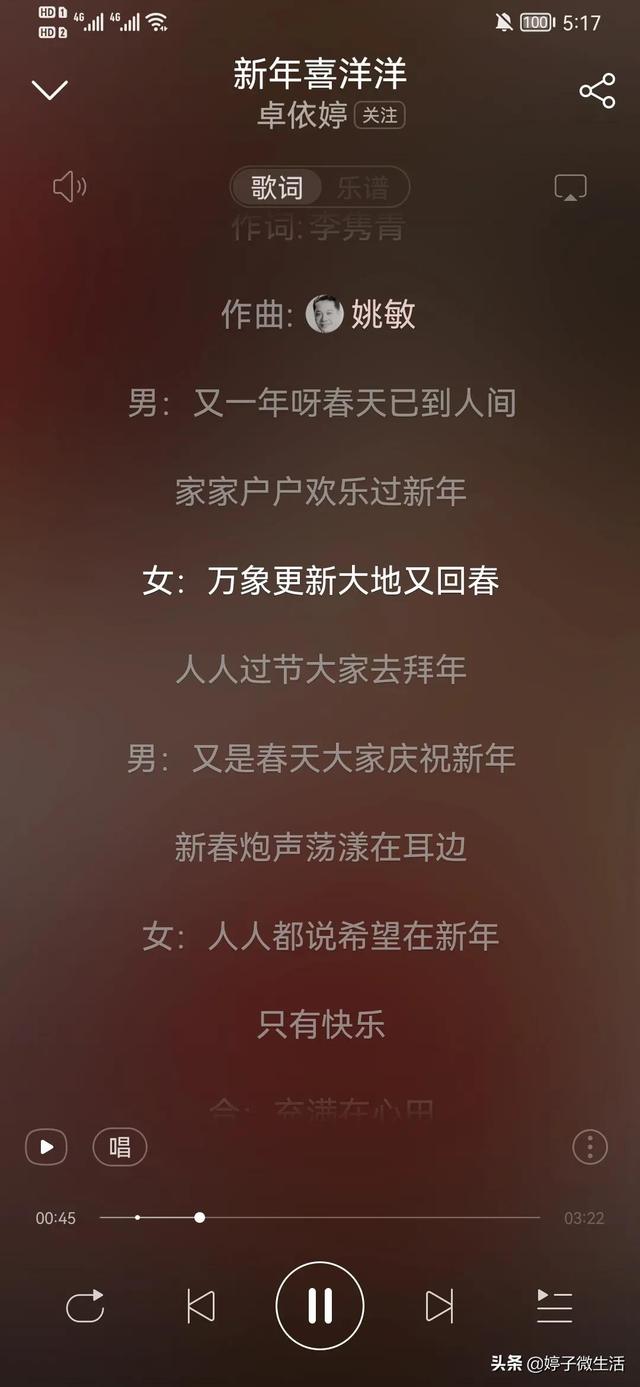The height and width of the screenshot is (1387, 640).
Task: Switch to the 乐谱 tab
Action: [x=362, y=187]
